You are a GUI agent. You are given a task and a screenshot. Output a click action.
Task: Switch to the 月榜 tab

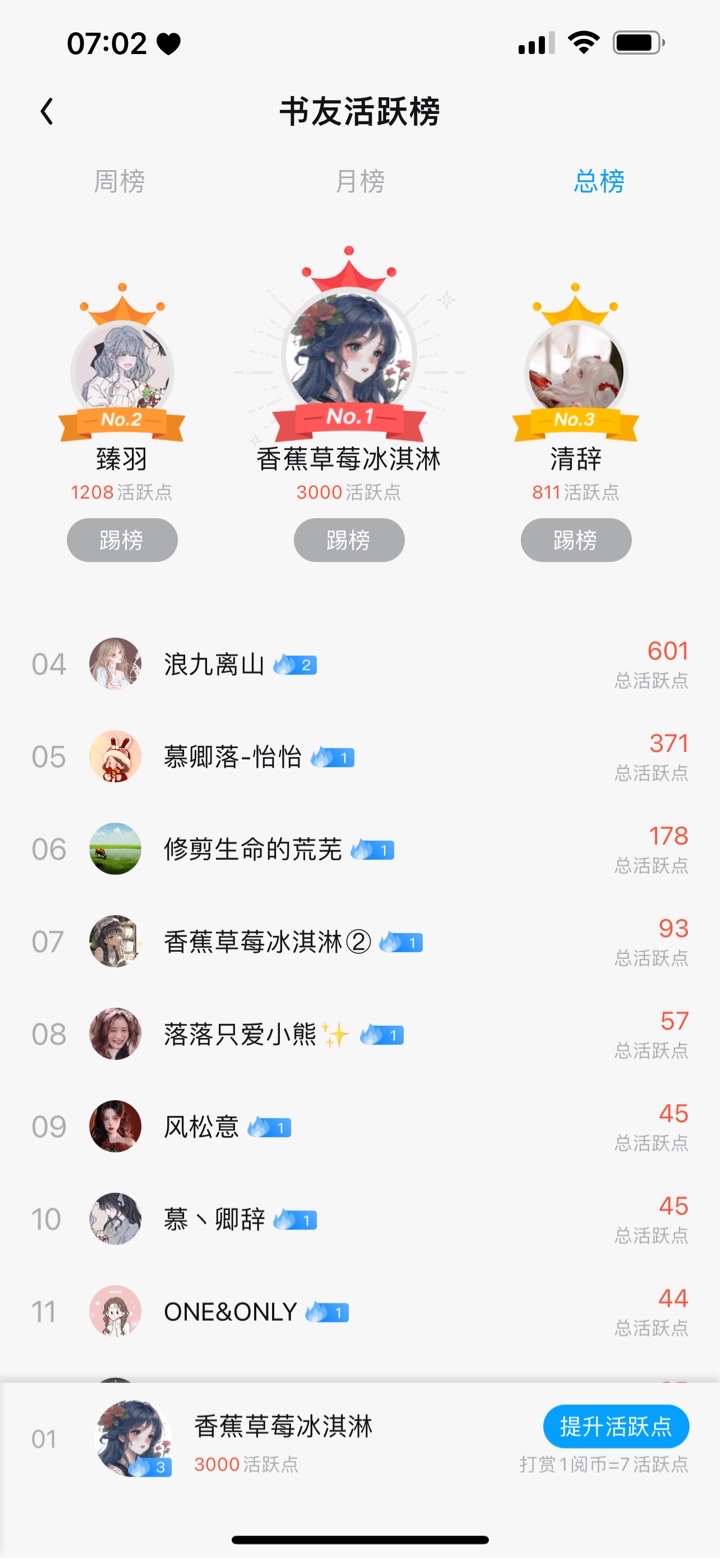(360, 181)
